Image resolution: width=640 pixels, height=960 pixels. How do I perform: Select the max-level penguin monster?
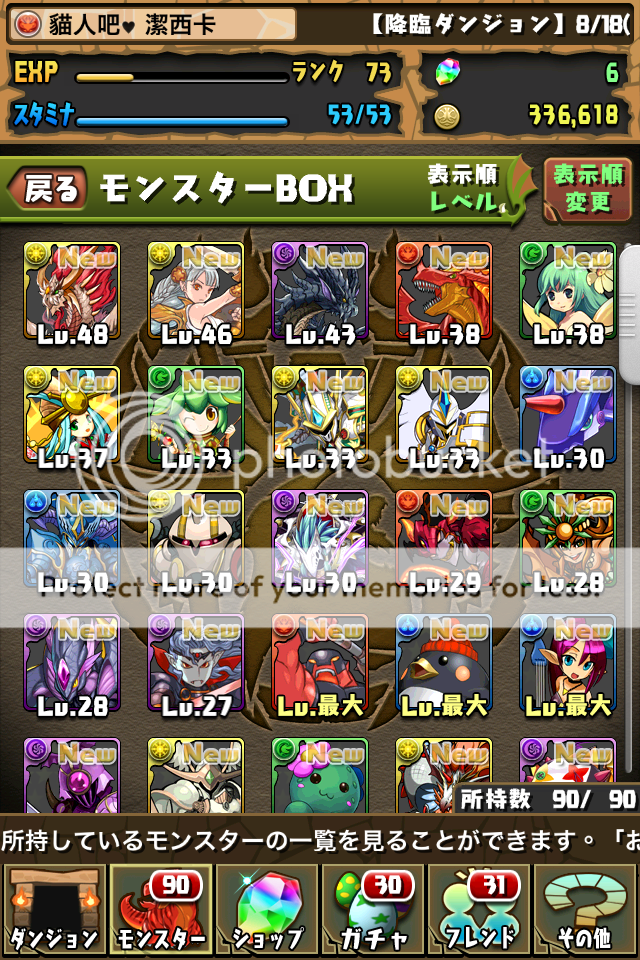(x=443, y=664)
